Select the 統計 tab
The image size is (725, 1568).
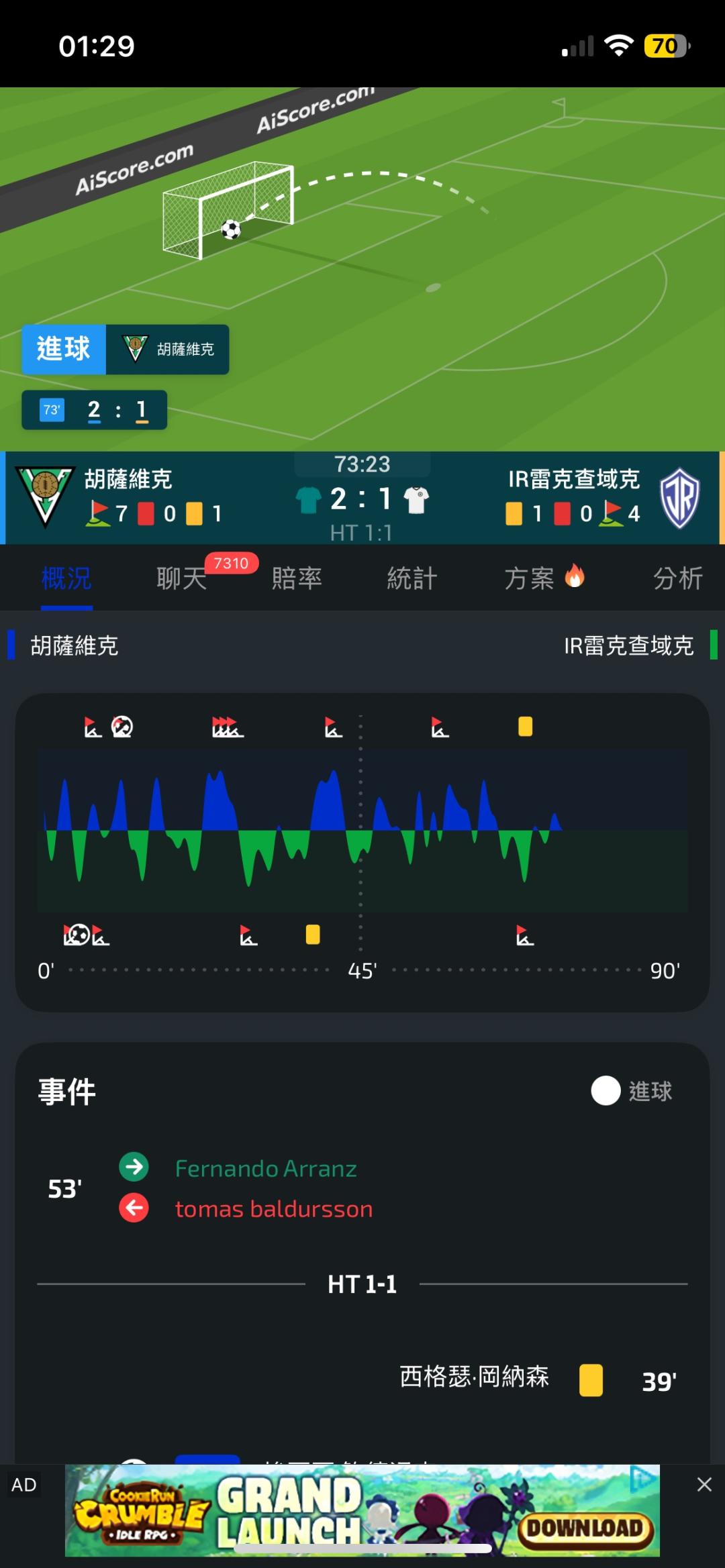(x=412, y=578)
